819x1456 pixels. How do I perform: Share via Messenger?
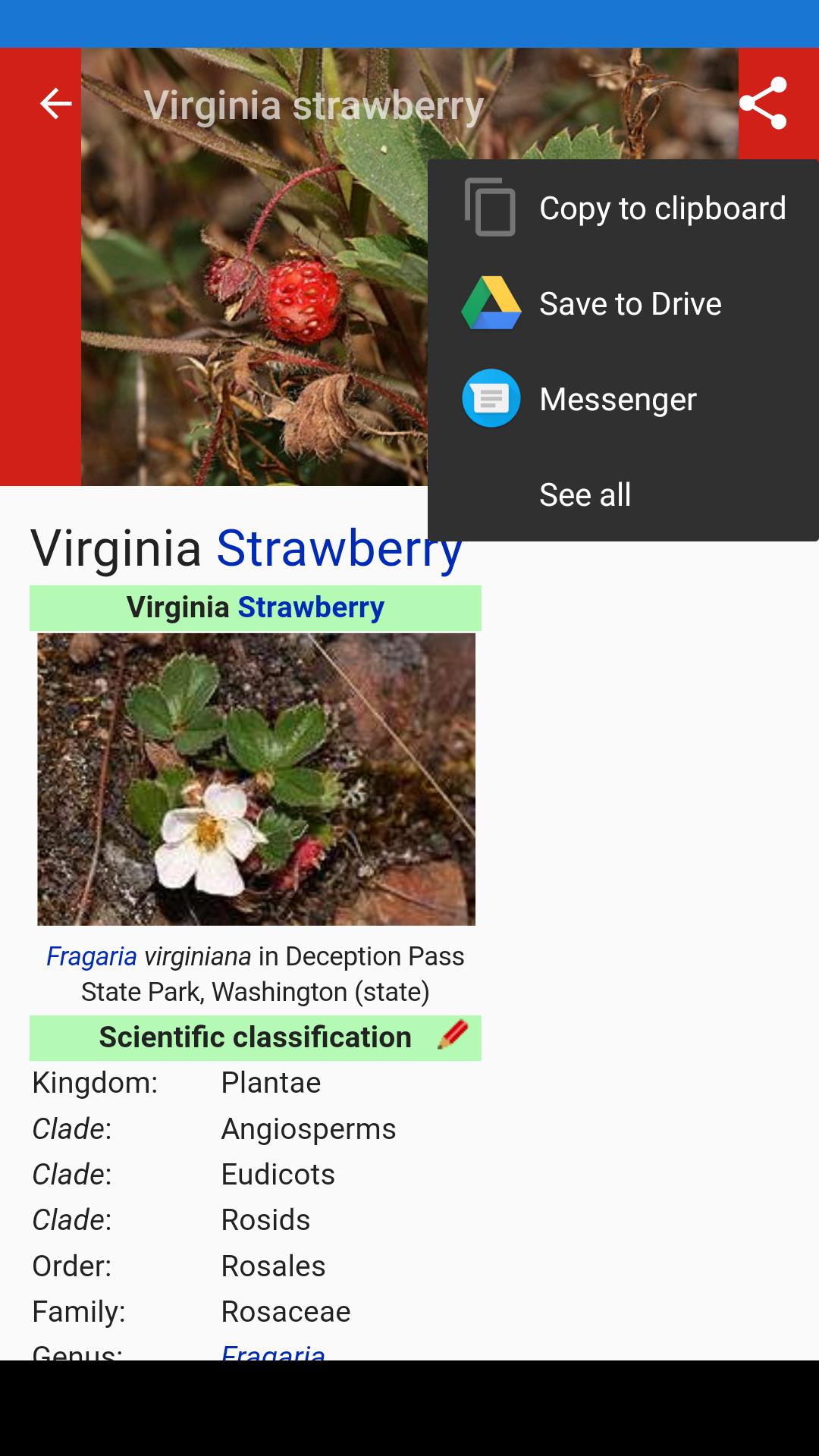(x=623, y=399)
